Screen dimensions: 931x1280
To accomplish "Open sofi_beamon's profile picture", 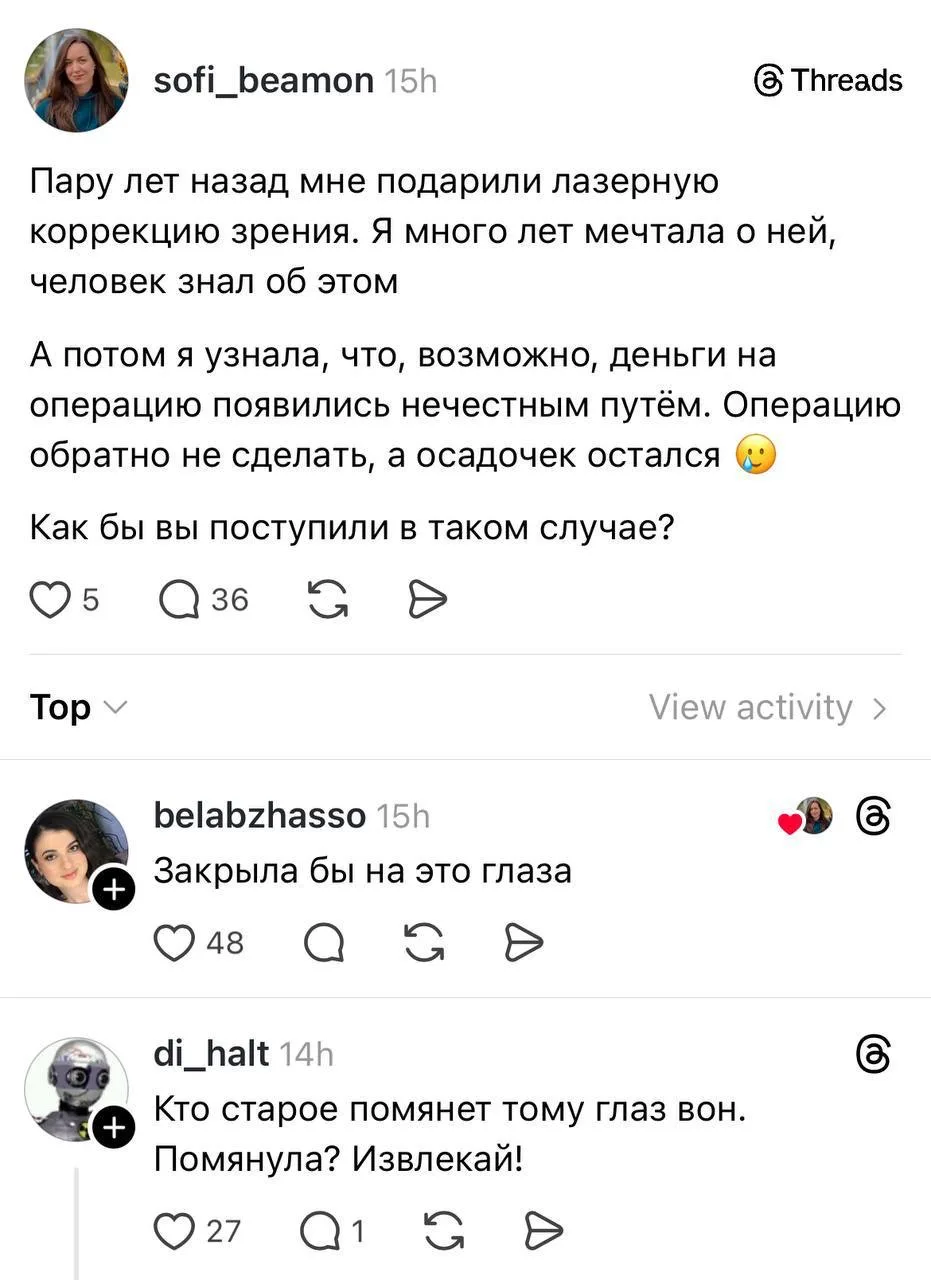I will [76, 80].
